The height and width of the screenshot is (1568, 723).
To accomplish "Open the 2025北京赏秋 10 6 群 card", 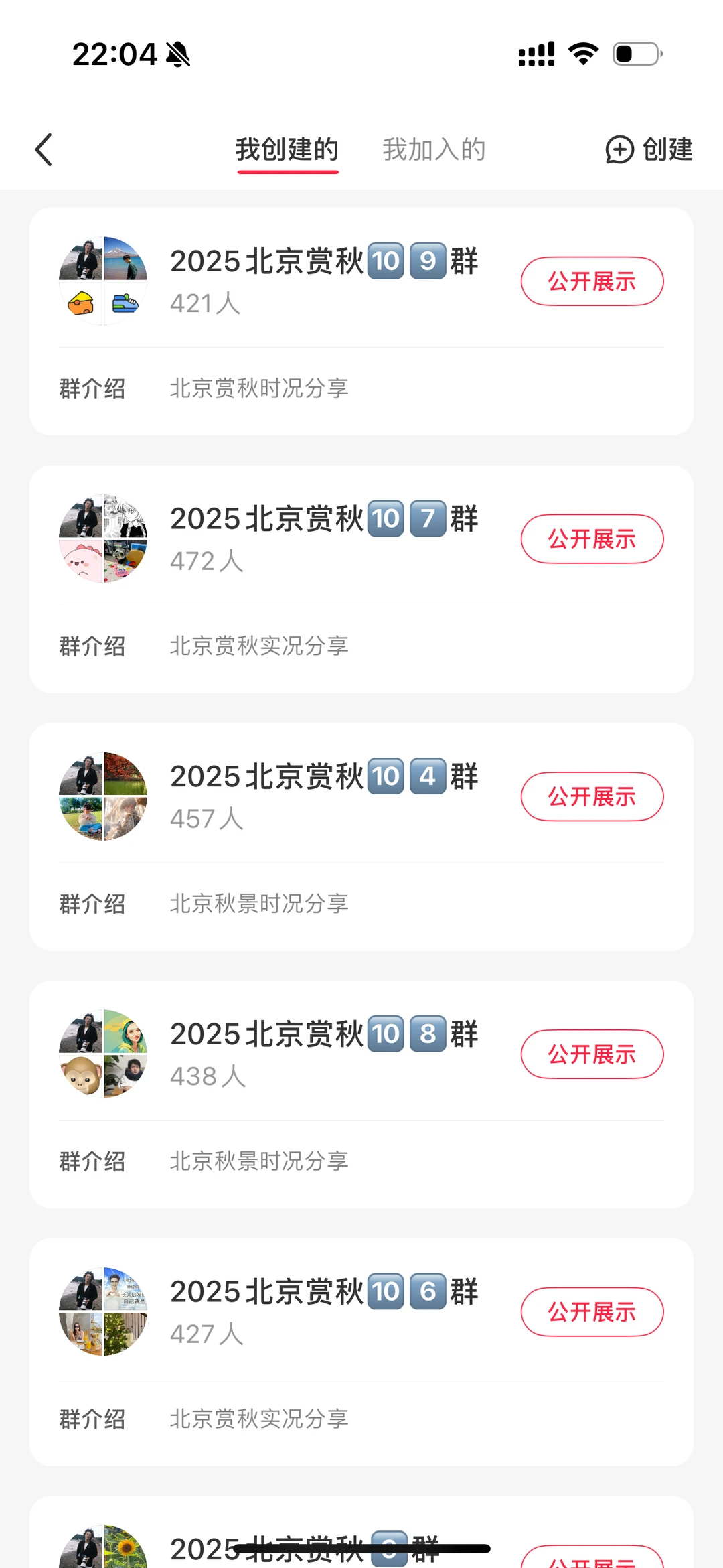I will 324,1292.
